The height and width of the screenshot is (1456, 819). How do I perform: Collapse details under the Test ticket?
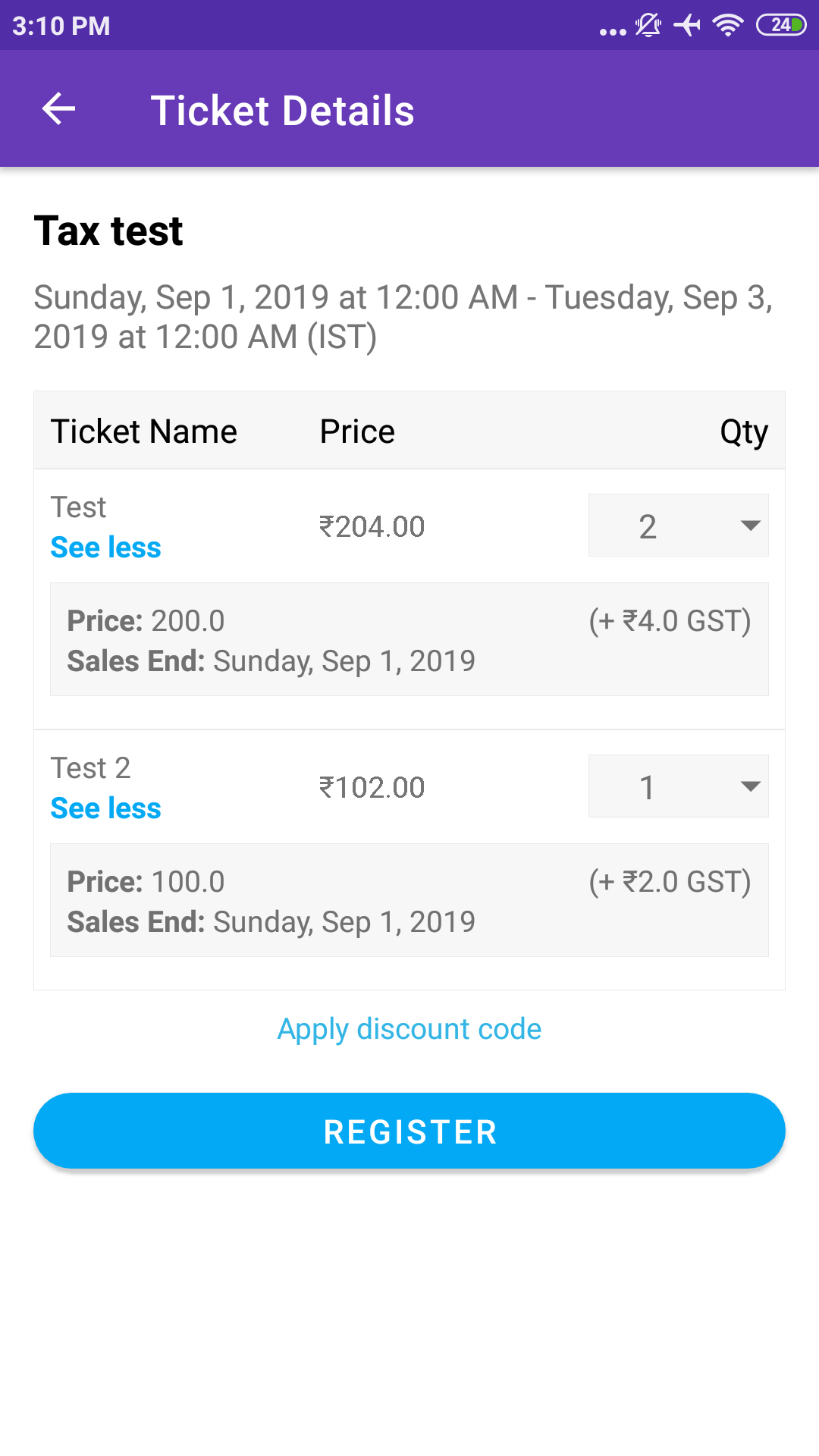tap(105, 548)
